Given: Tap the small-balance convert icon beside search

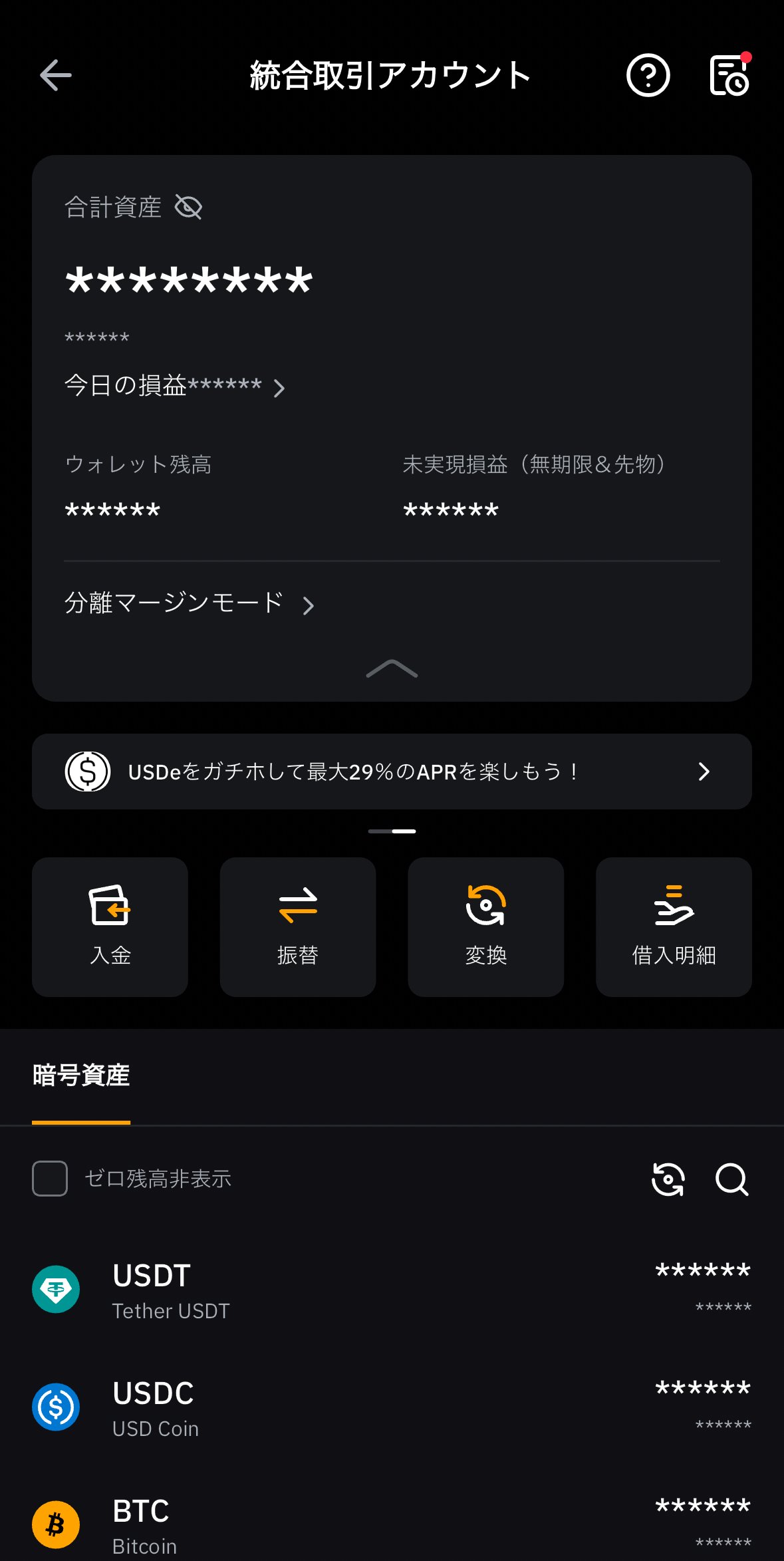Looking at the screenshot, I should point(668,1179).
